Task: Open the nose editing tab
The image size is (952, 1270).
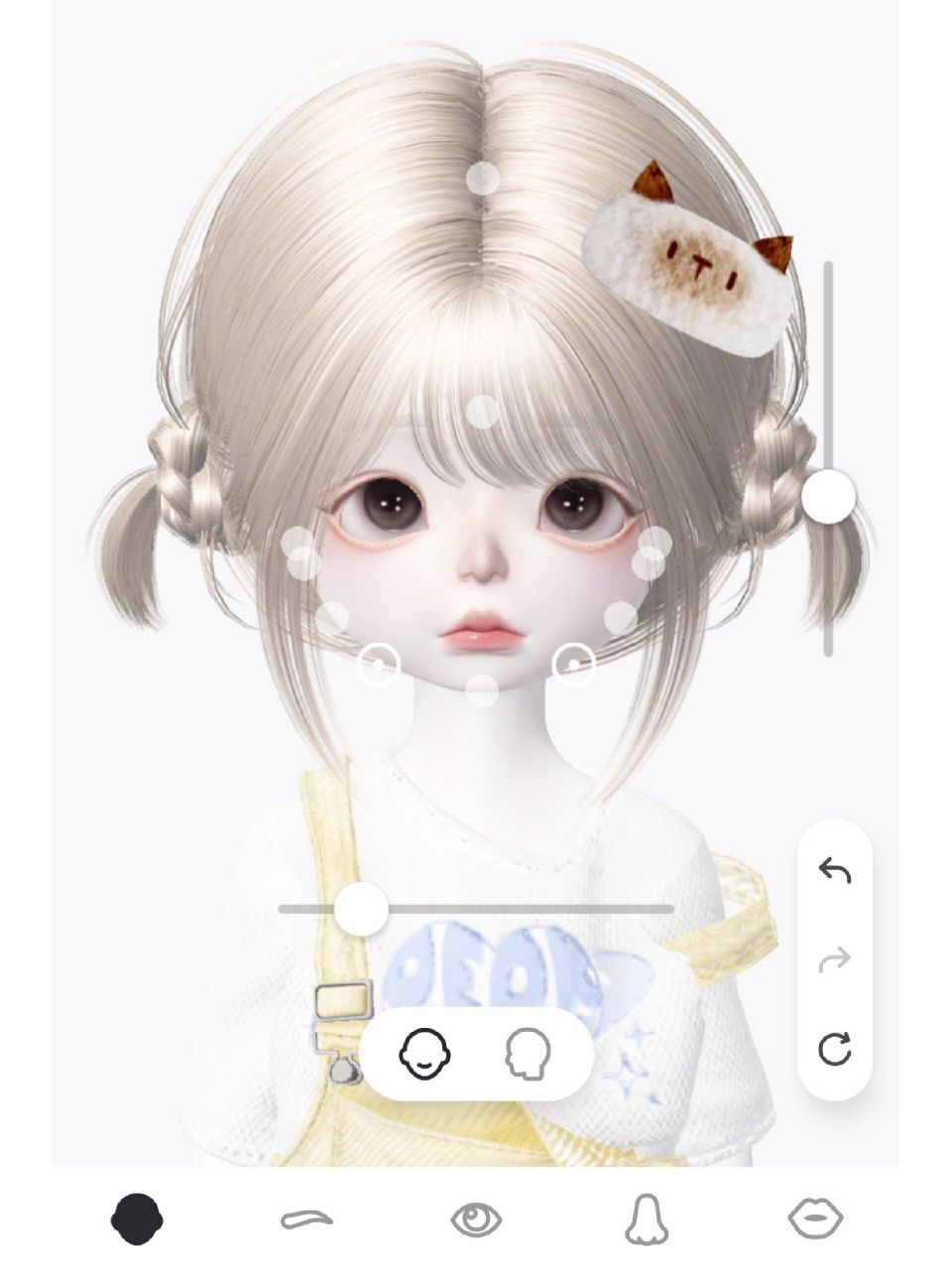Action: [646, 1218]
